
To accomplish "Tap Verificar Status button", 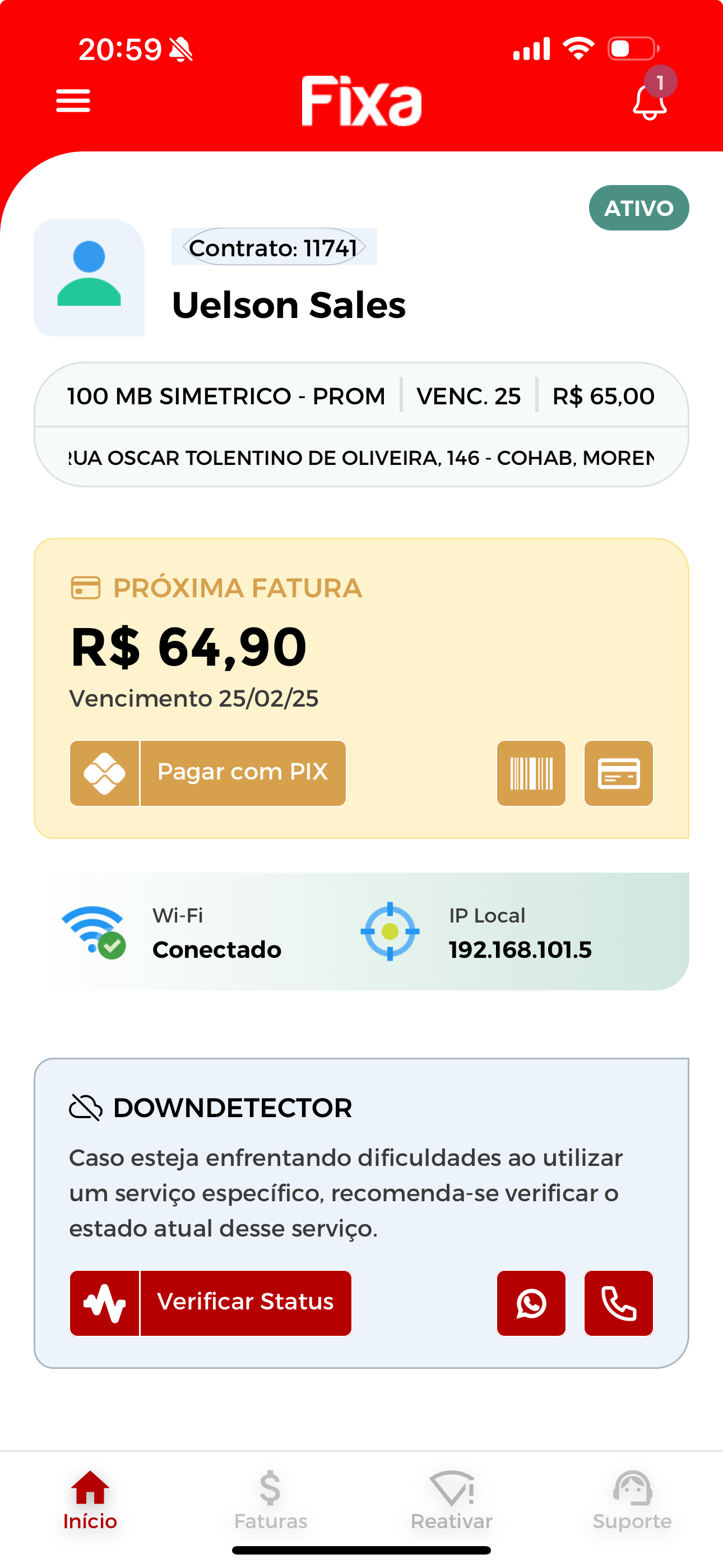I will [211, 1303].
